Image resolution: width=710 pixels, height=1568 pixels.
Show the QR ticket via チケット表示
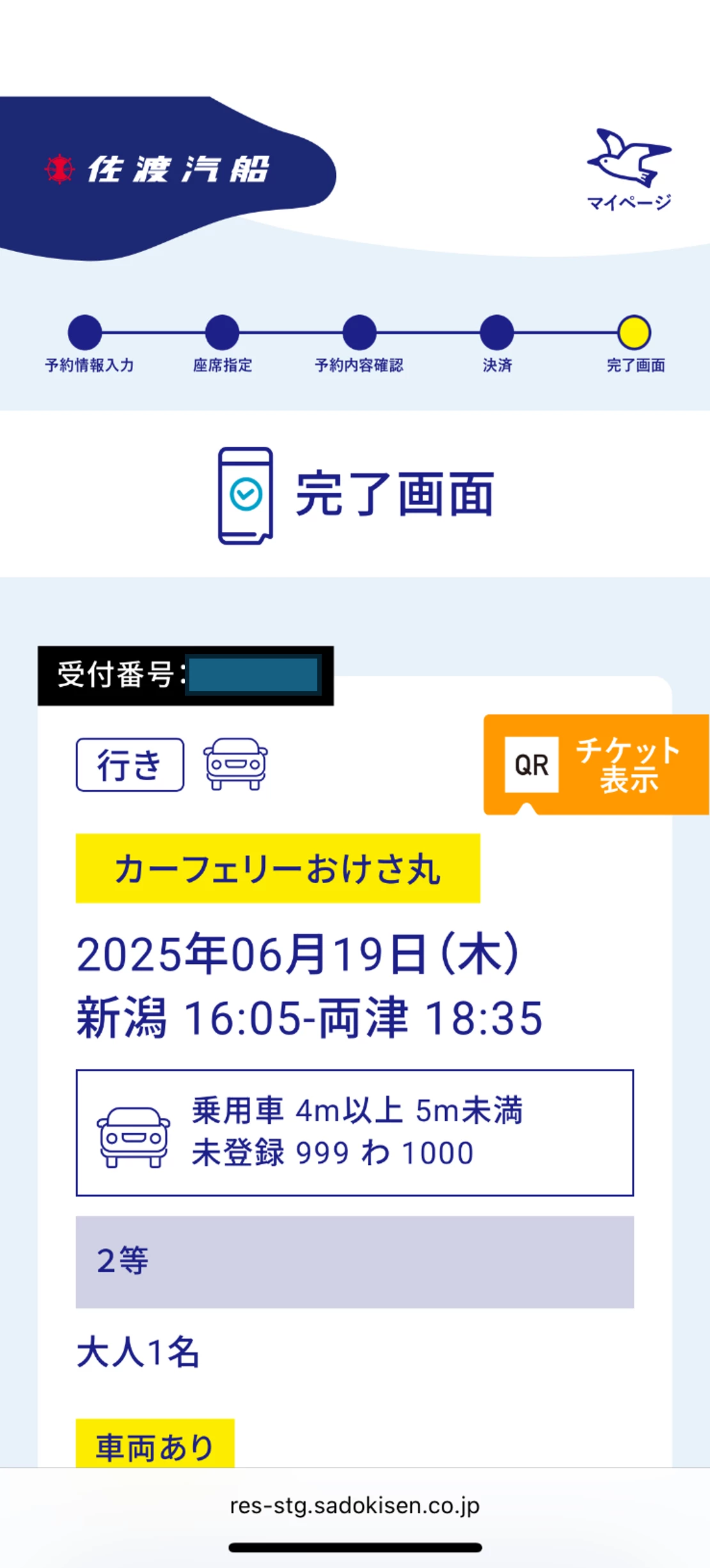pyautogui.click(x=596, y=764)
